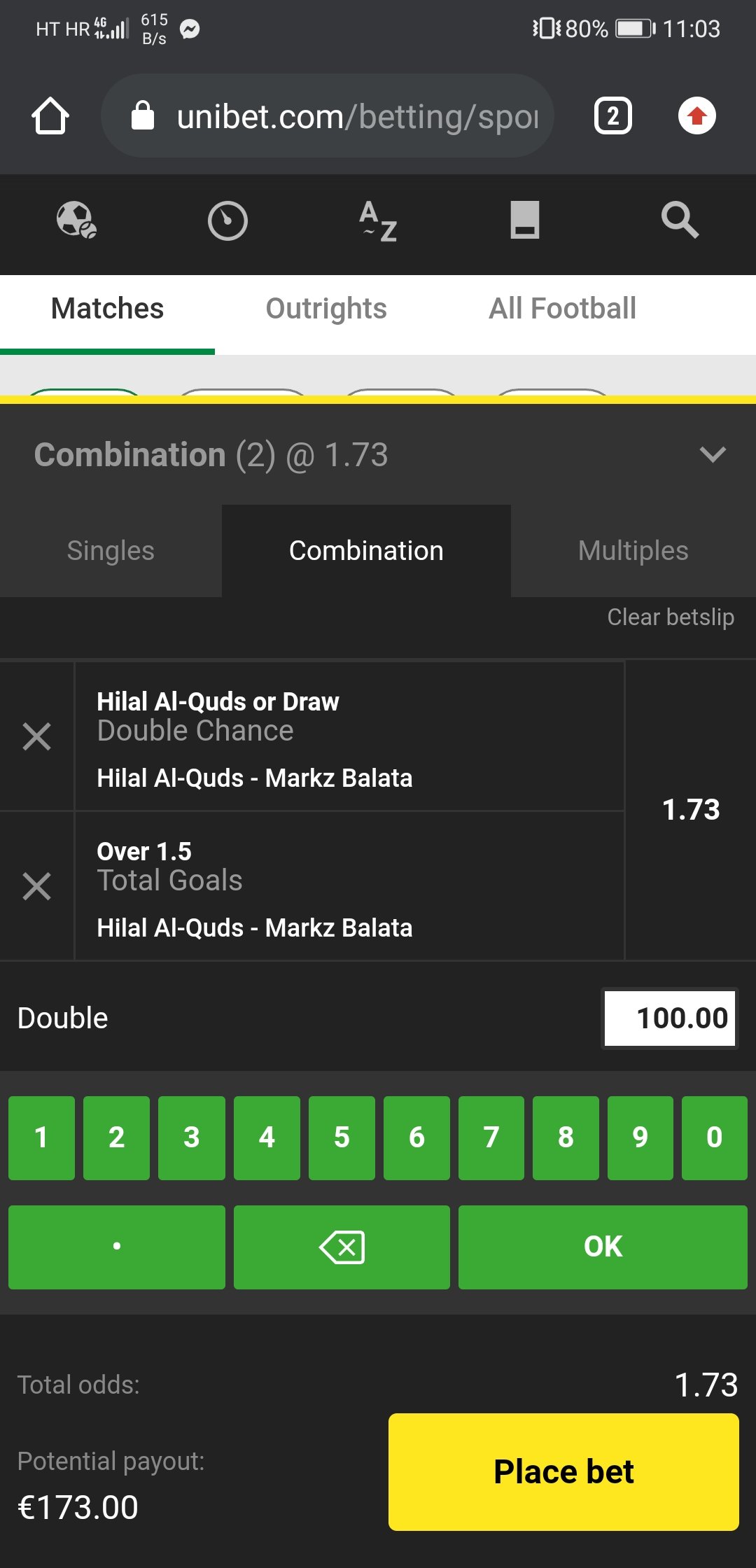Collapse the Combination betslip chevron

713,454
